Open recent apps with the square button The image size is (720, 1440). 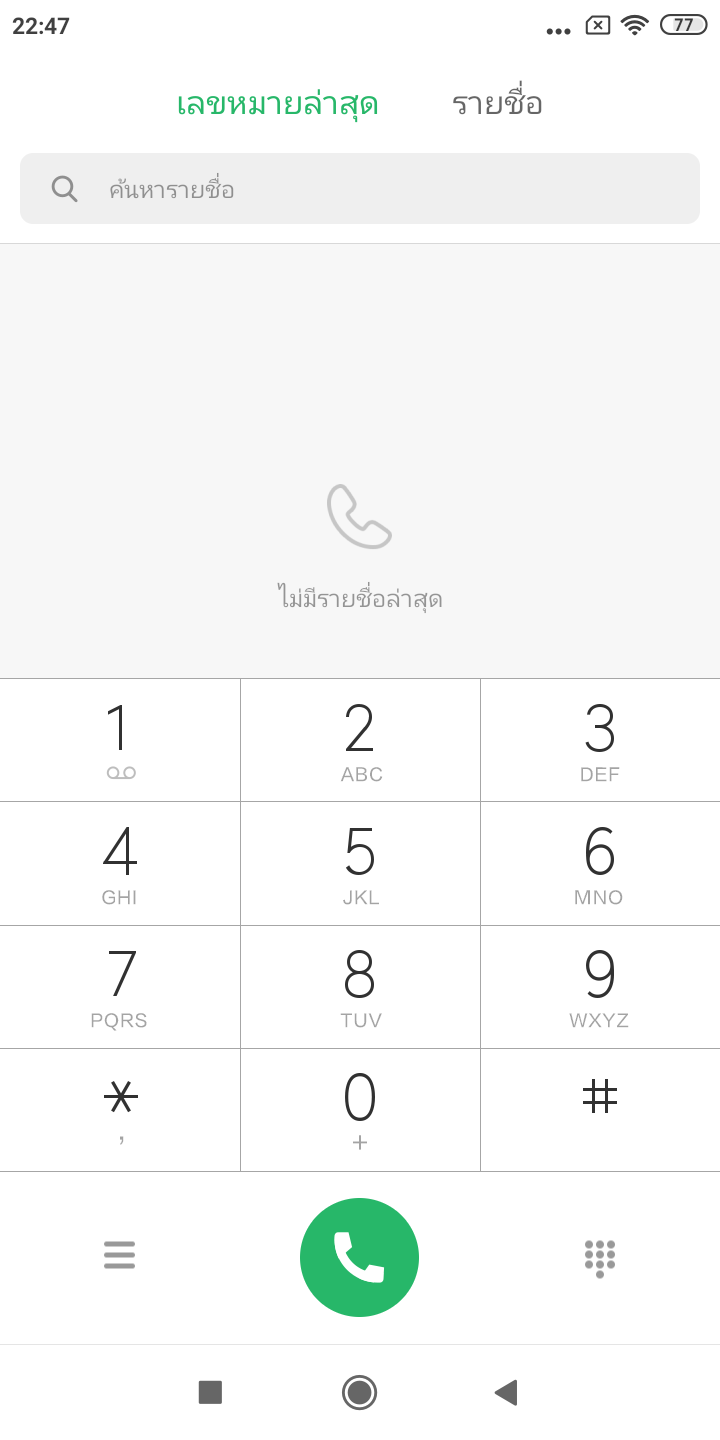tap(210, 1392)
